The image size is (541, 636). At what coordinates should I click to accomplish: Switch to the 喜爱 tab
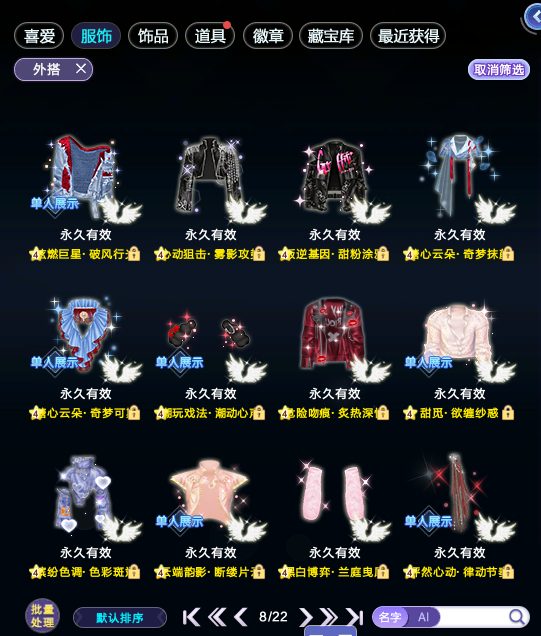coord(39,36)
